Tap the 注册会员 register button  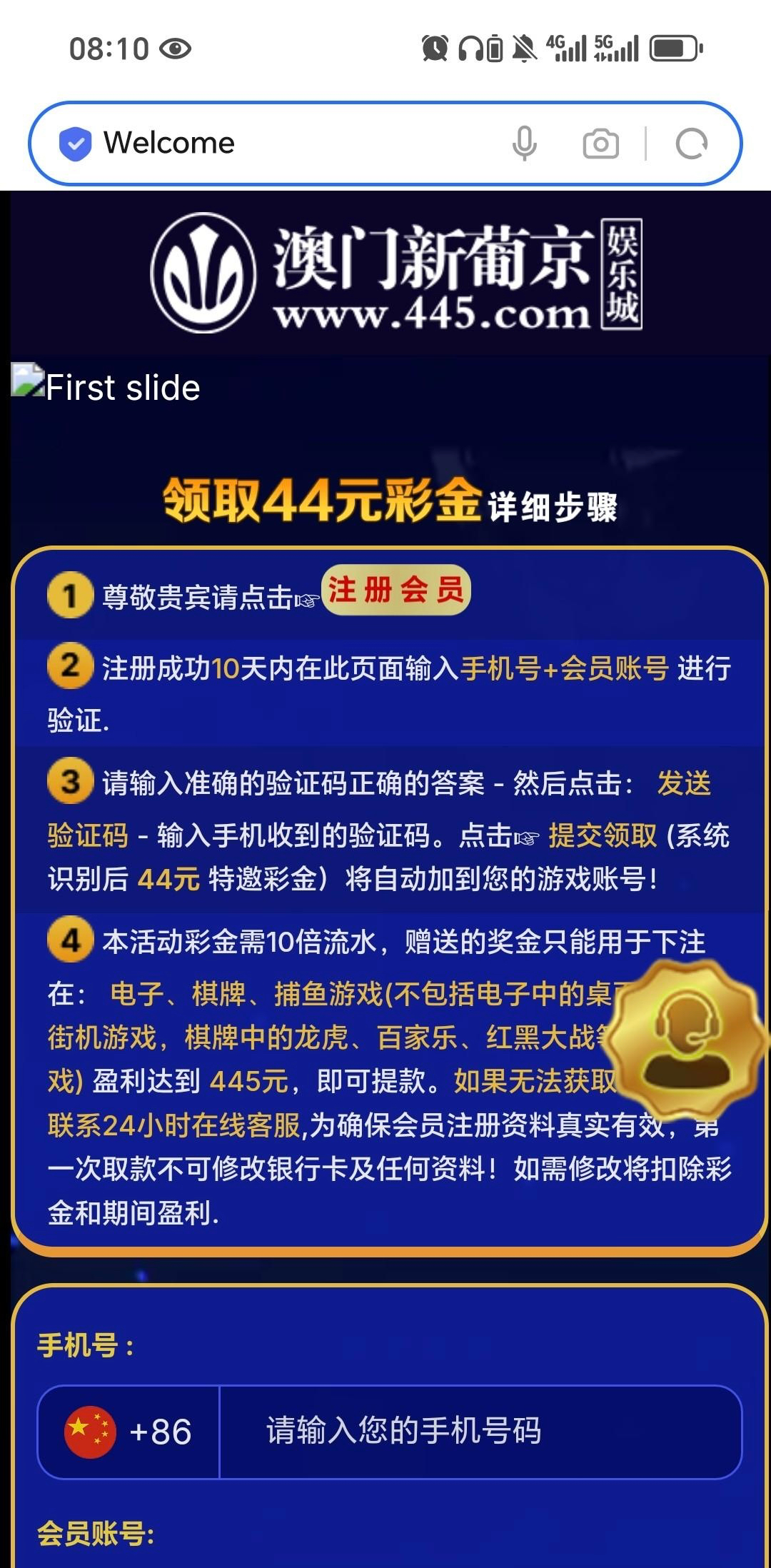tap(396, 590)
